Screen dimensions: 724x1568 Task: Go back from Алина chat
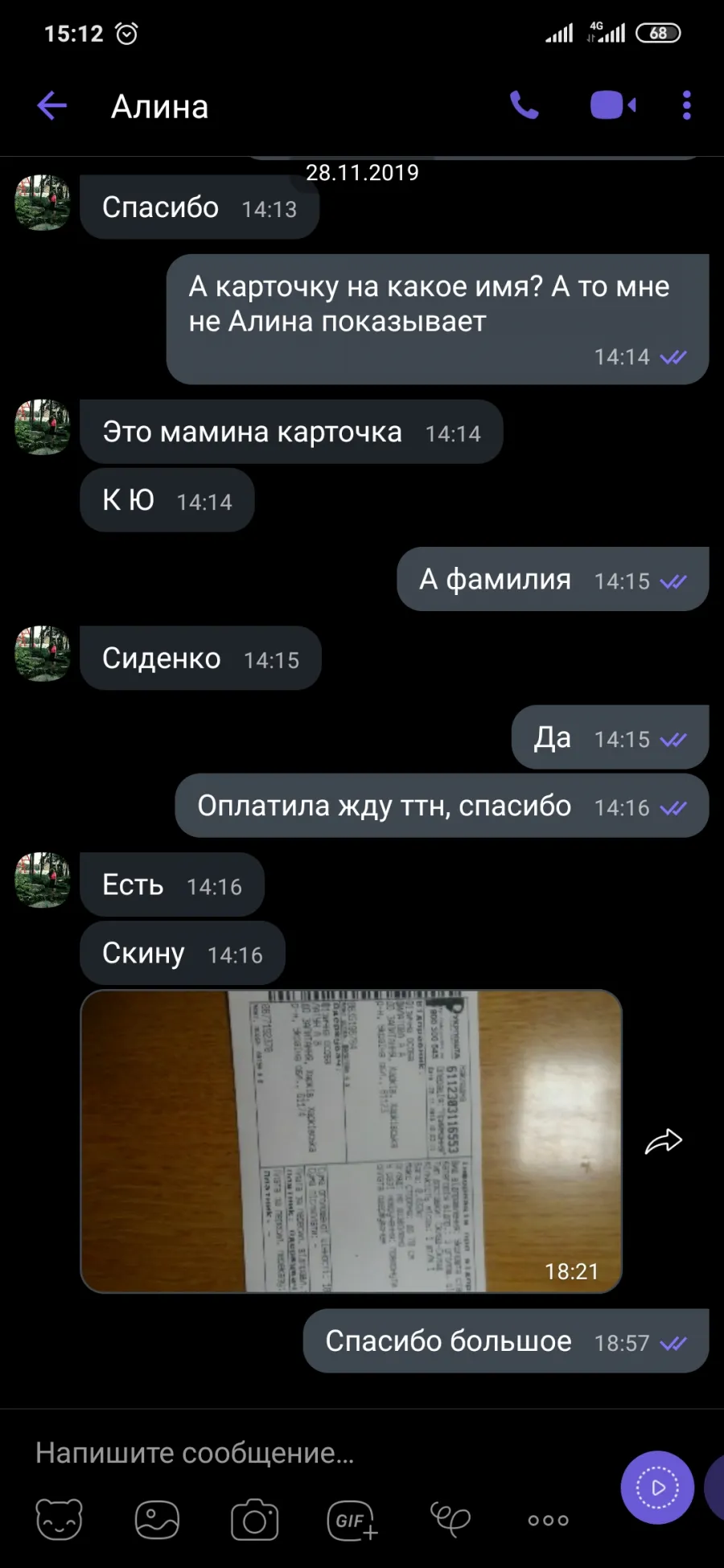(x=52, y=105)
